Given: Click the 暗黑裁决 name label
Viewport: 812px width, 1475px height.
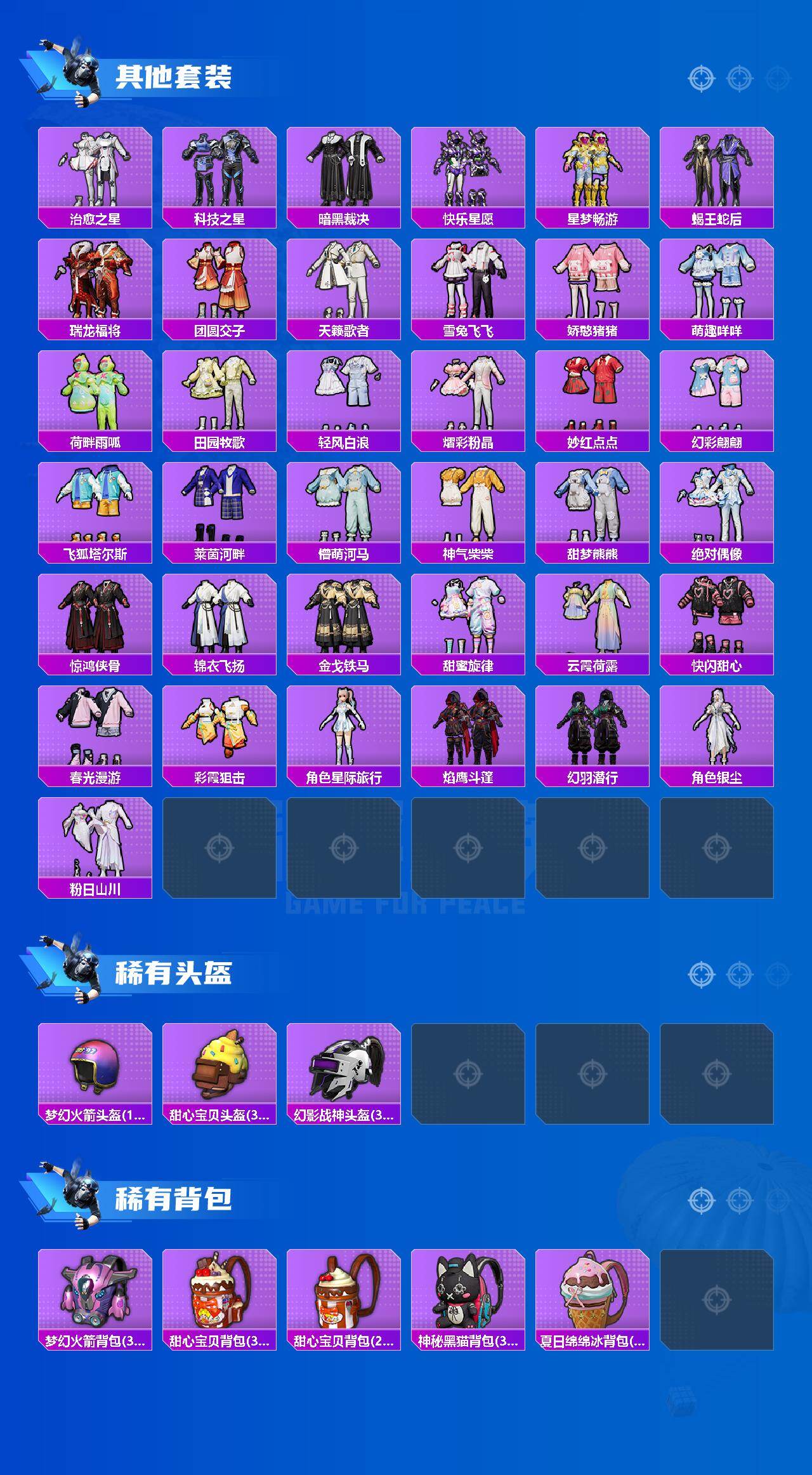Looking at the screenshot, I should click(x=344, y=218).
